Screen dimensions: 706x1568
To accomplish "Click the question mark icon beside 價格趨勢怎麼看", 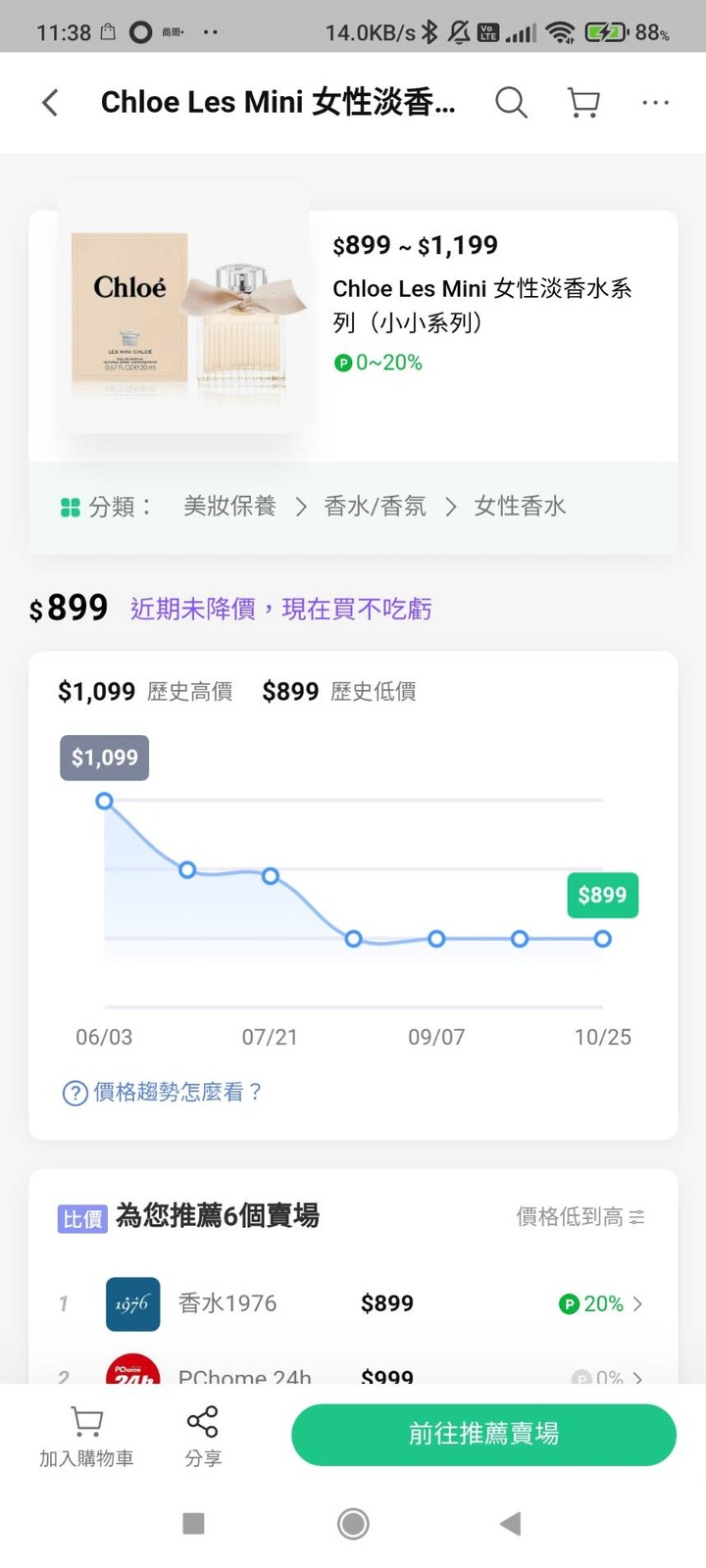I will (76, 1092).
